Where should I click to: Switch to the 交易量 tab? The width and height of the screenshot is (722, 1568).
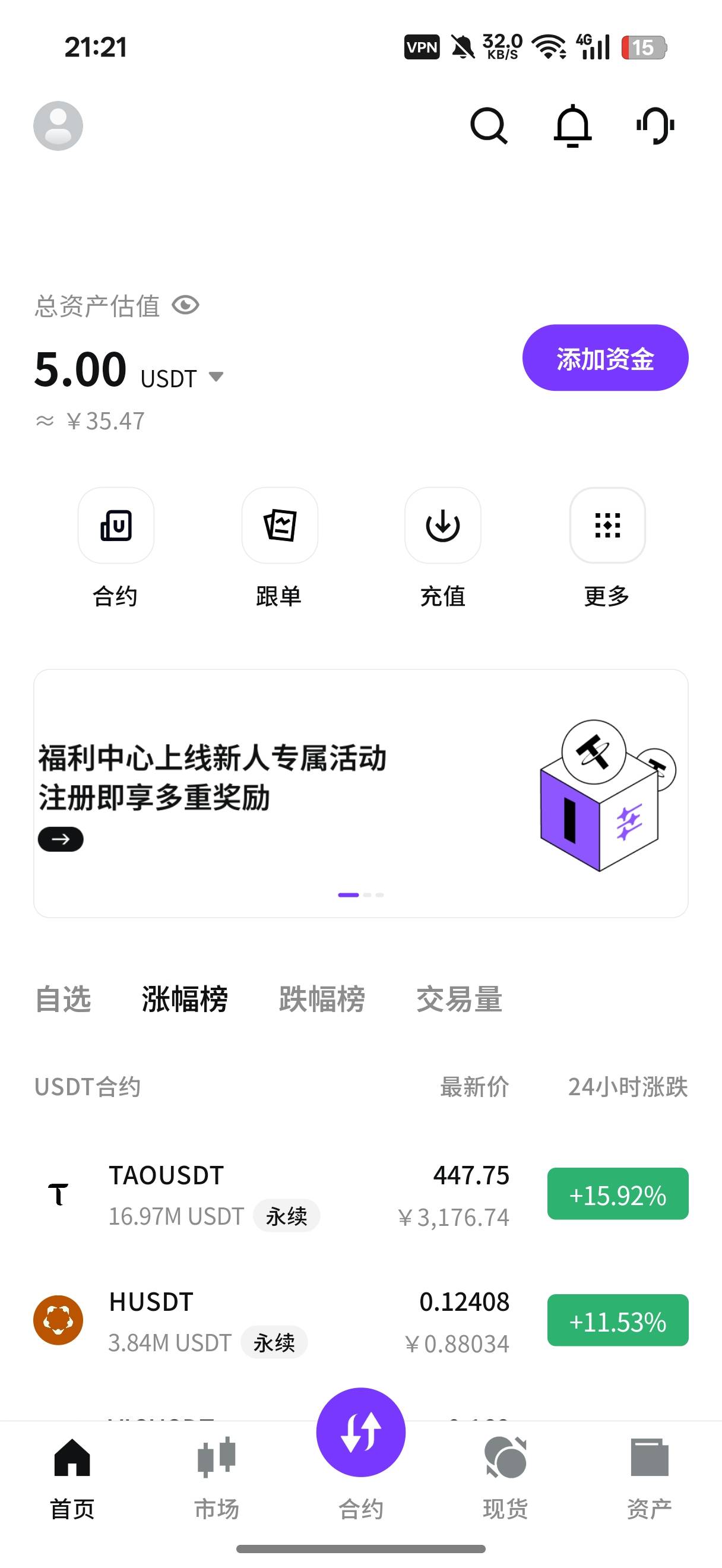(x=459, y=999)
